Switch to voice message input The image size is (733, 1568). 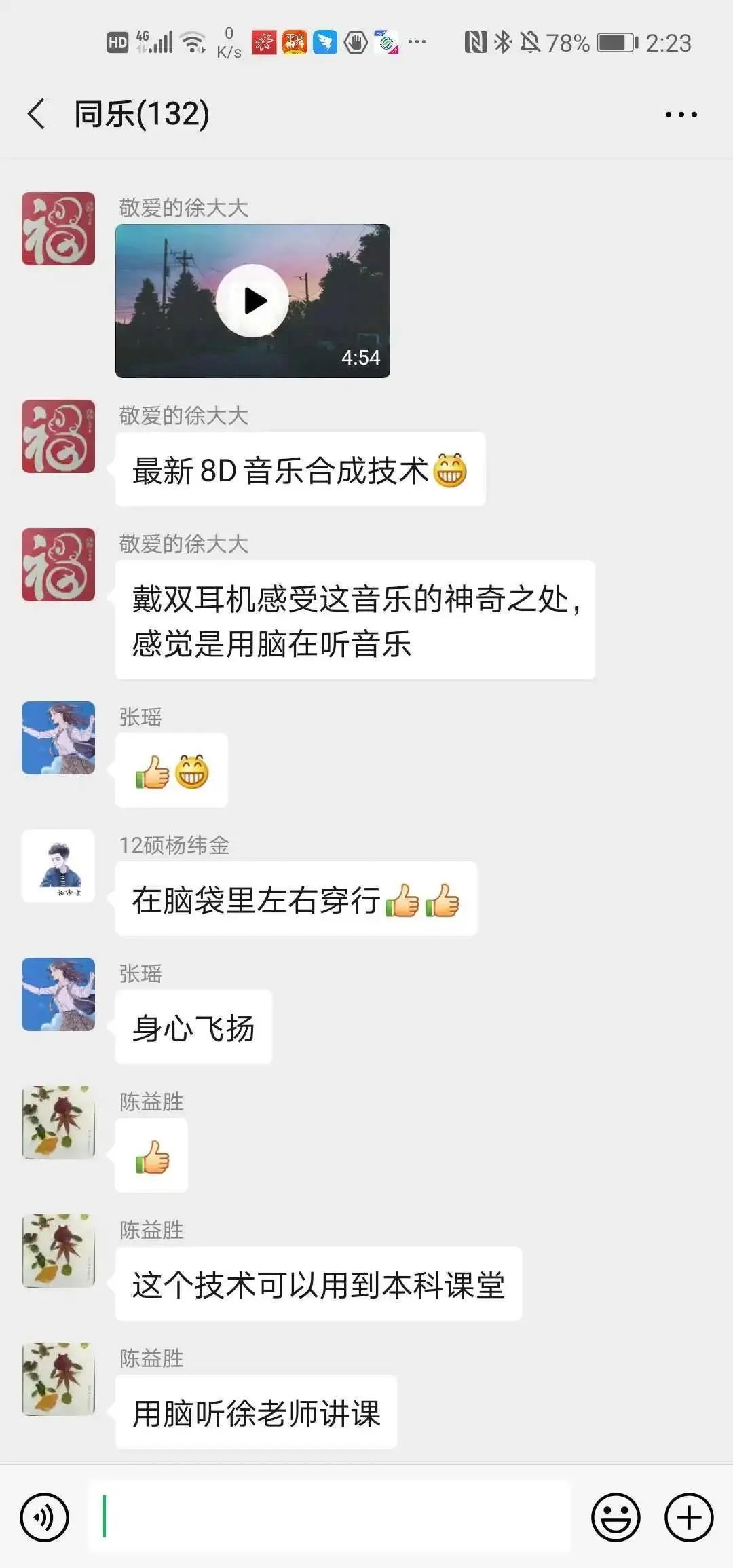(45, 1517)
